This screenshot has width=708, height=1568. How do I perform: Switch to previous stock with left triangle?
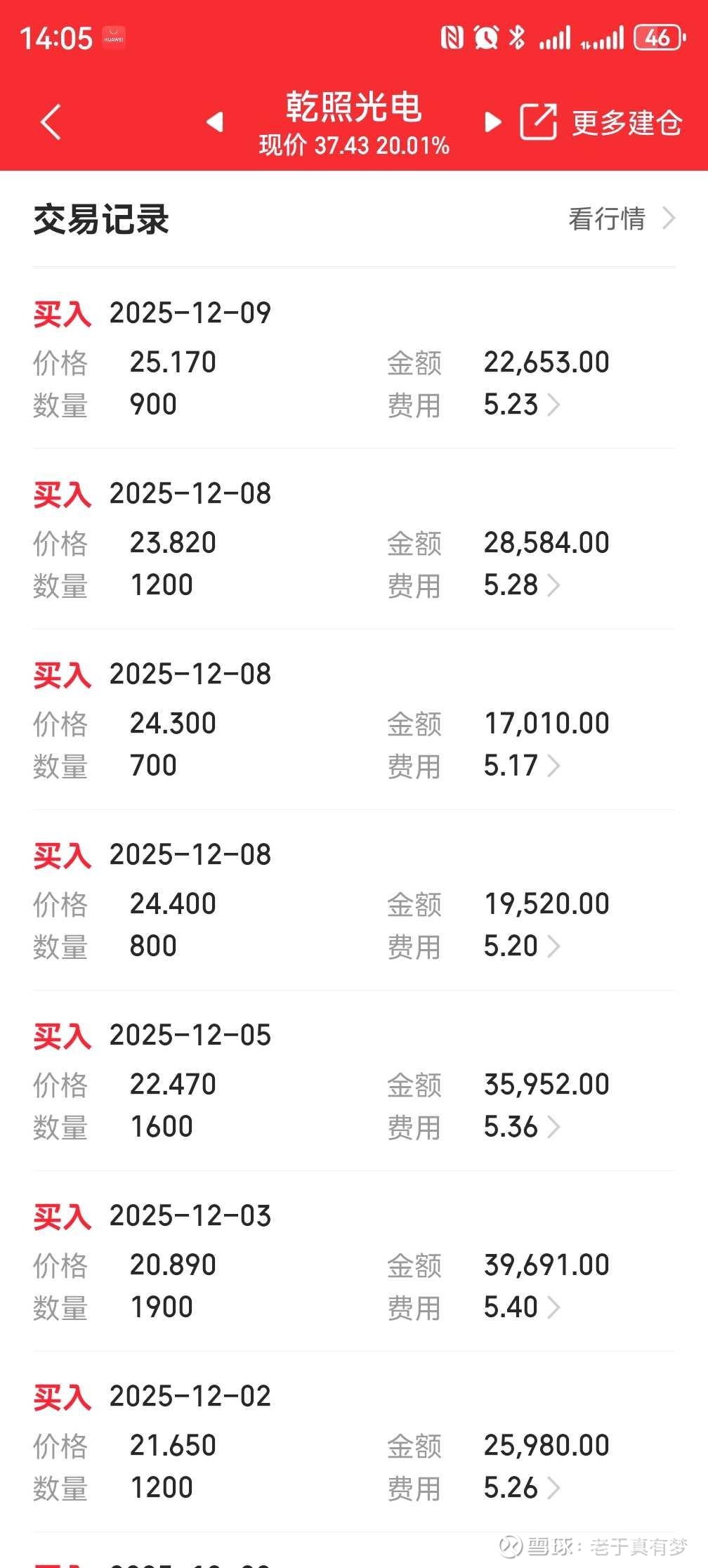coord(215,122)
